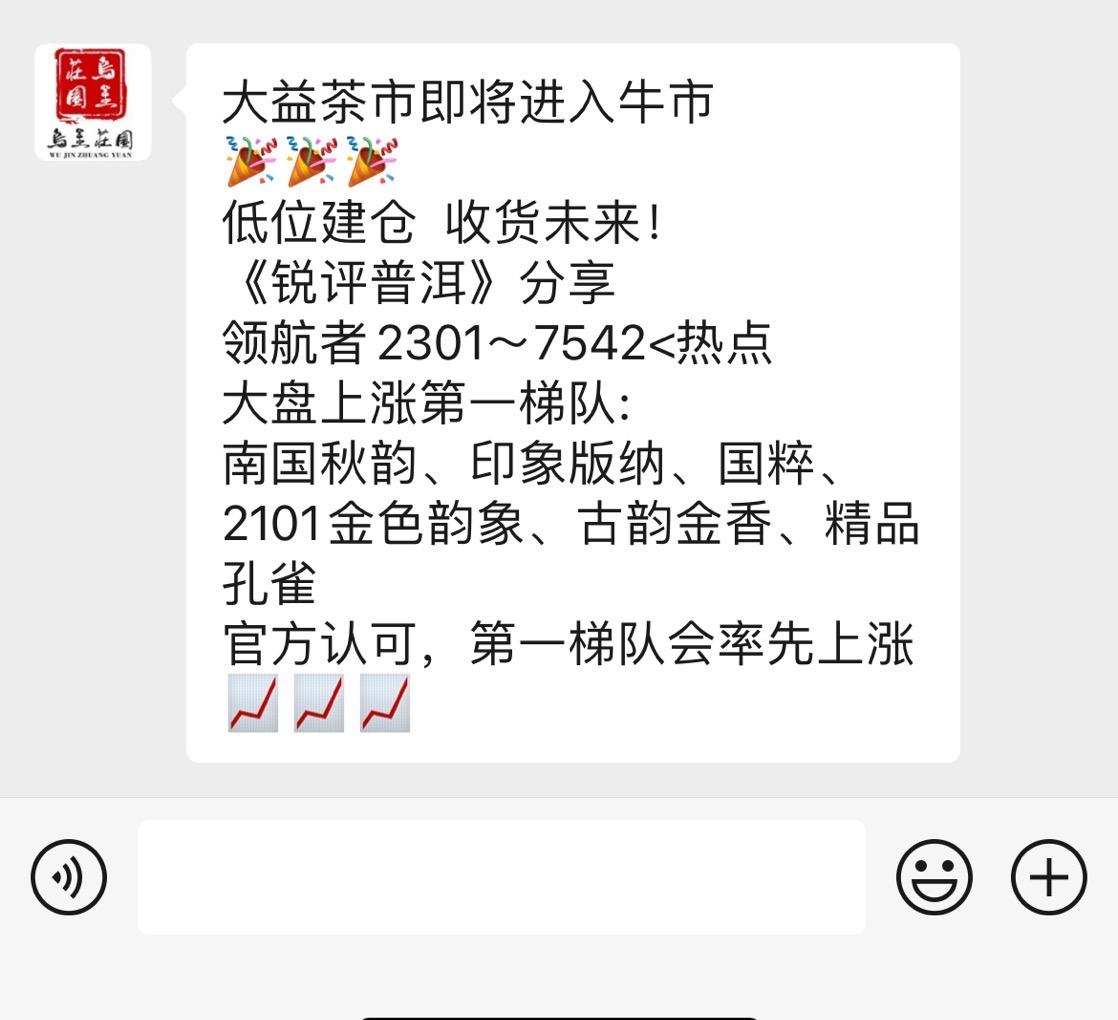Switch to voice message input
1118x1020 pixels.
pos(68,877)
